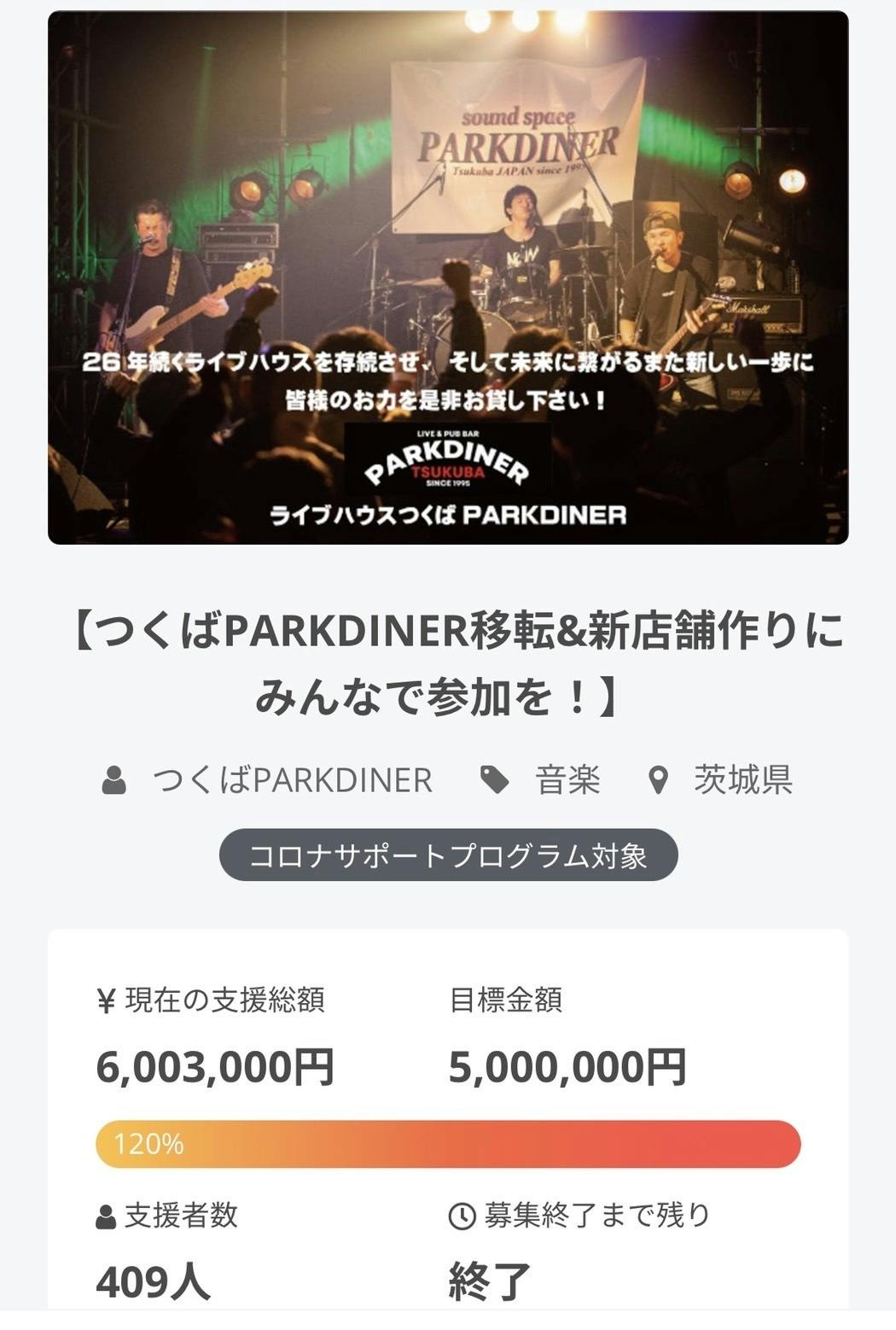Open the コロナサポートプログラム対象 badge
The width and height of the screenshot is (896, 1330).
(448, 855)
